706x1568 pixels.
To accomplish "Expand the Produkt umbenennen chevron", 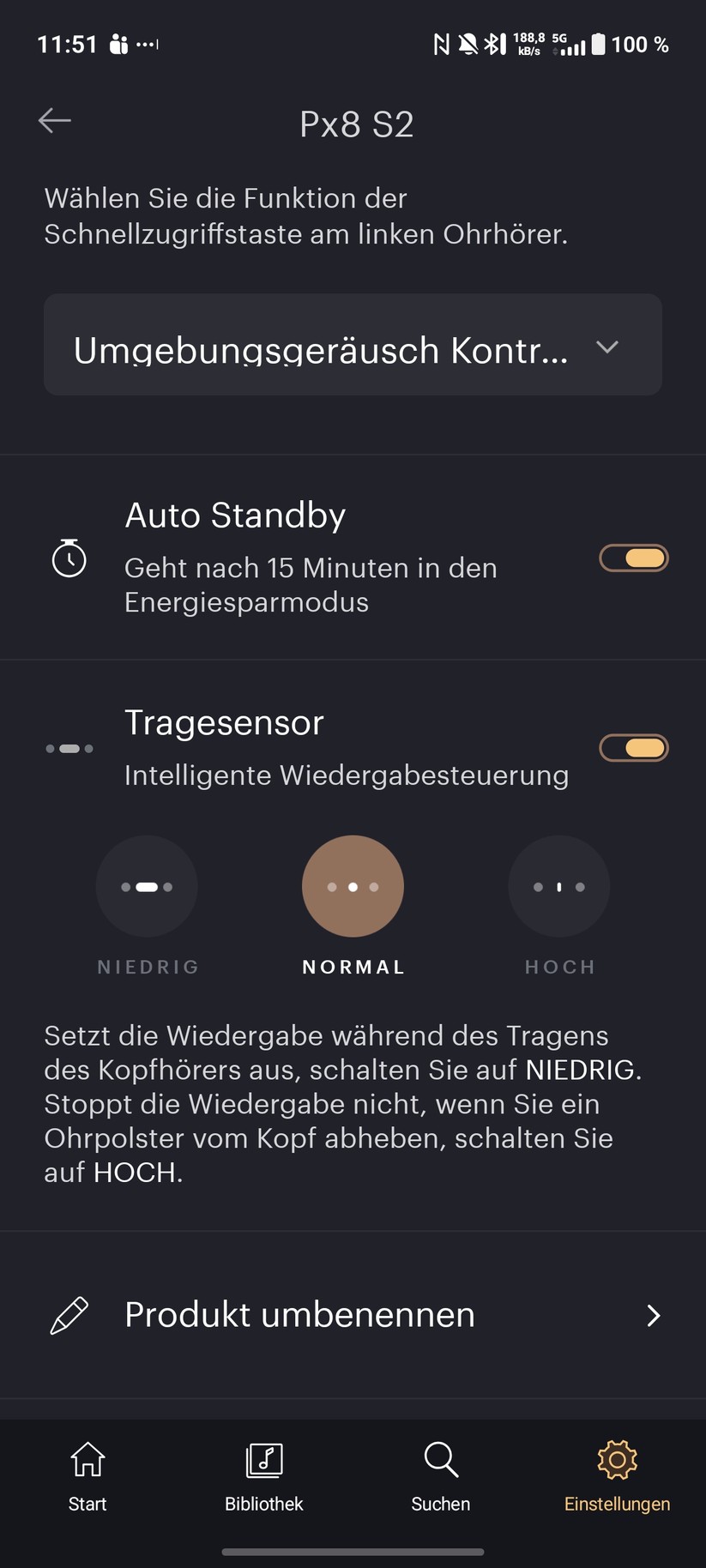I will (x=653, y=1315).
